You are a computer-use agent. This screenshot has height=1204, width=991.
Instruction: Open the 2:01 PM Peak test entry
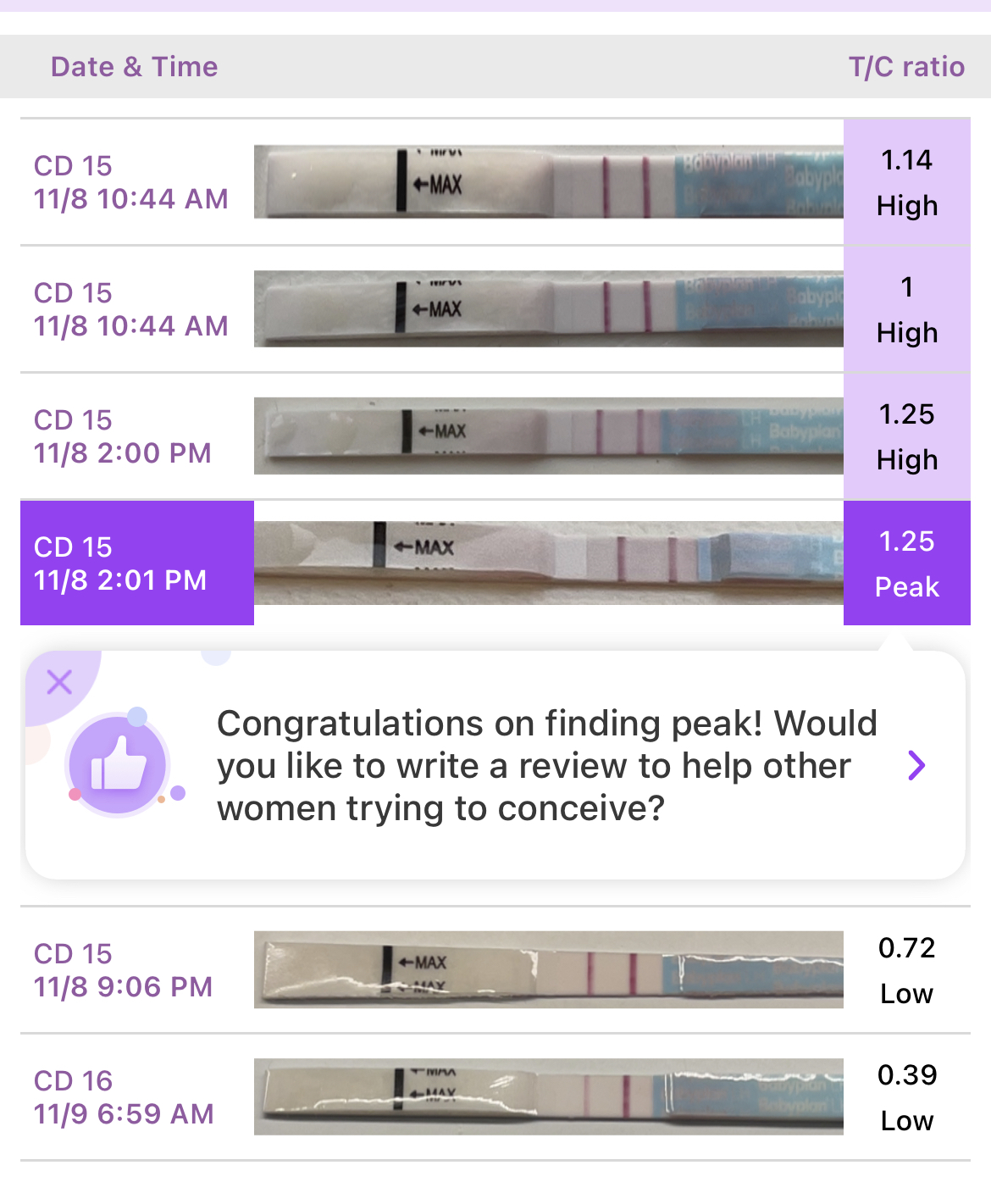495,563
